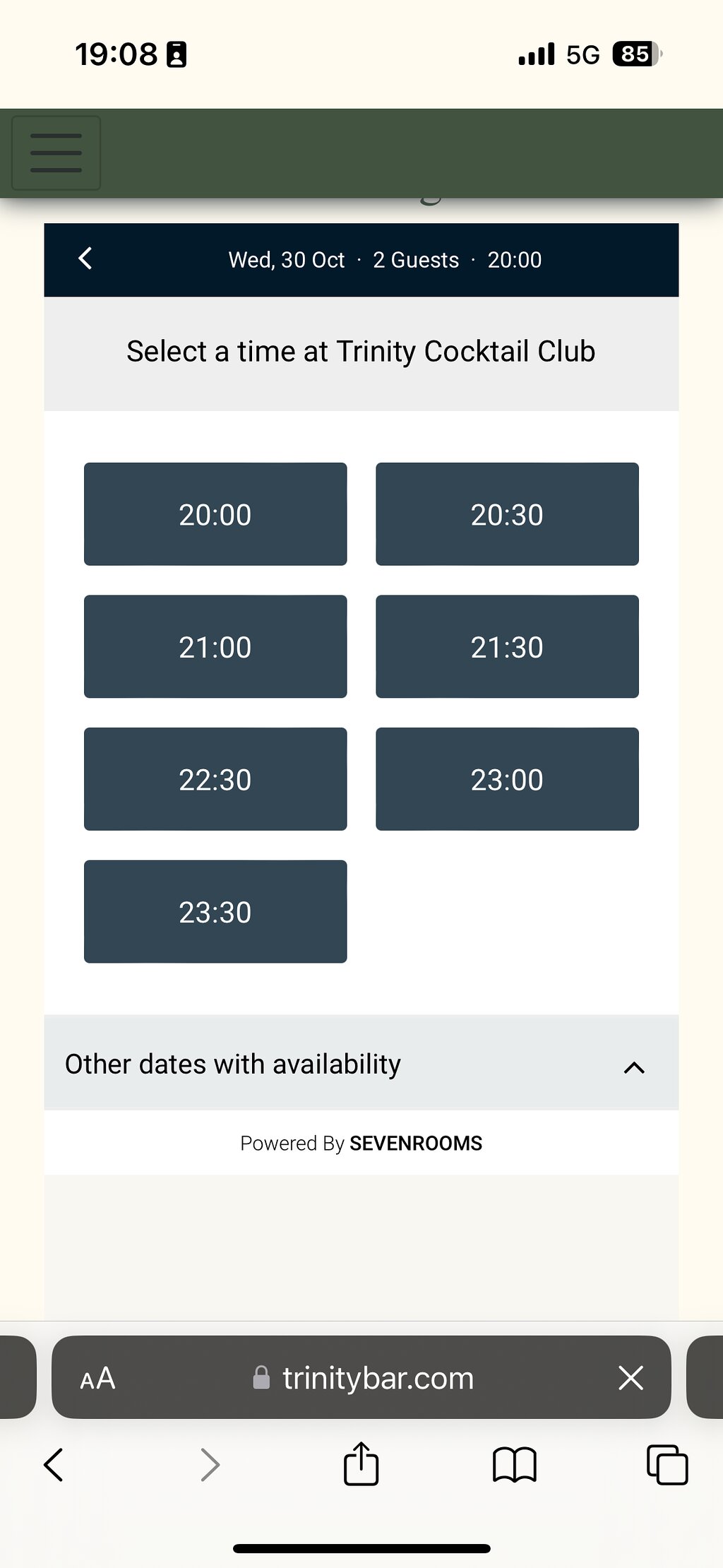The height and width of the screenshot is (1568, 723).
Task: Show open tabs
Action: tap(667, 1464)
